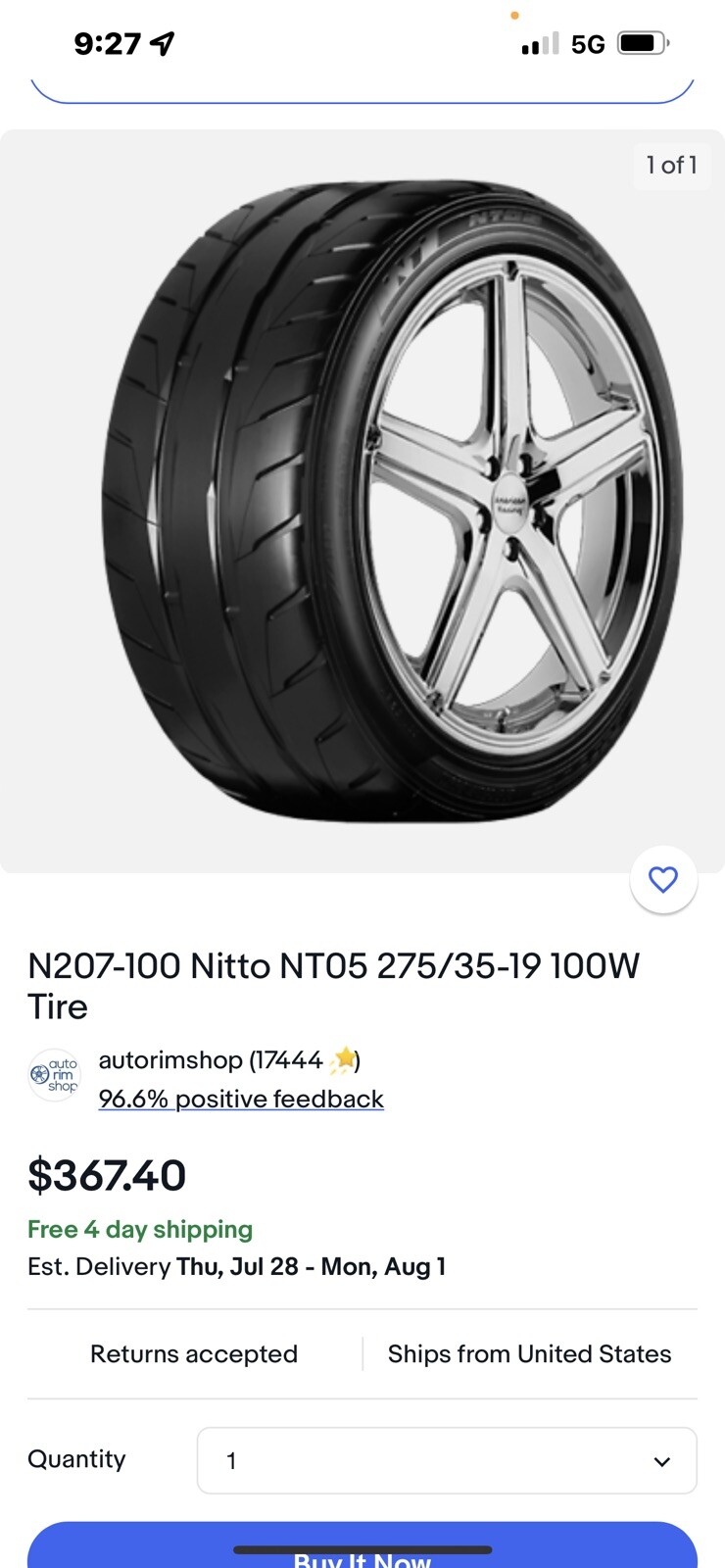Expand the 1 of 1 image counter

pyautogui.click(x=672, y=166)
